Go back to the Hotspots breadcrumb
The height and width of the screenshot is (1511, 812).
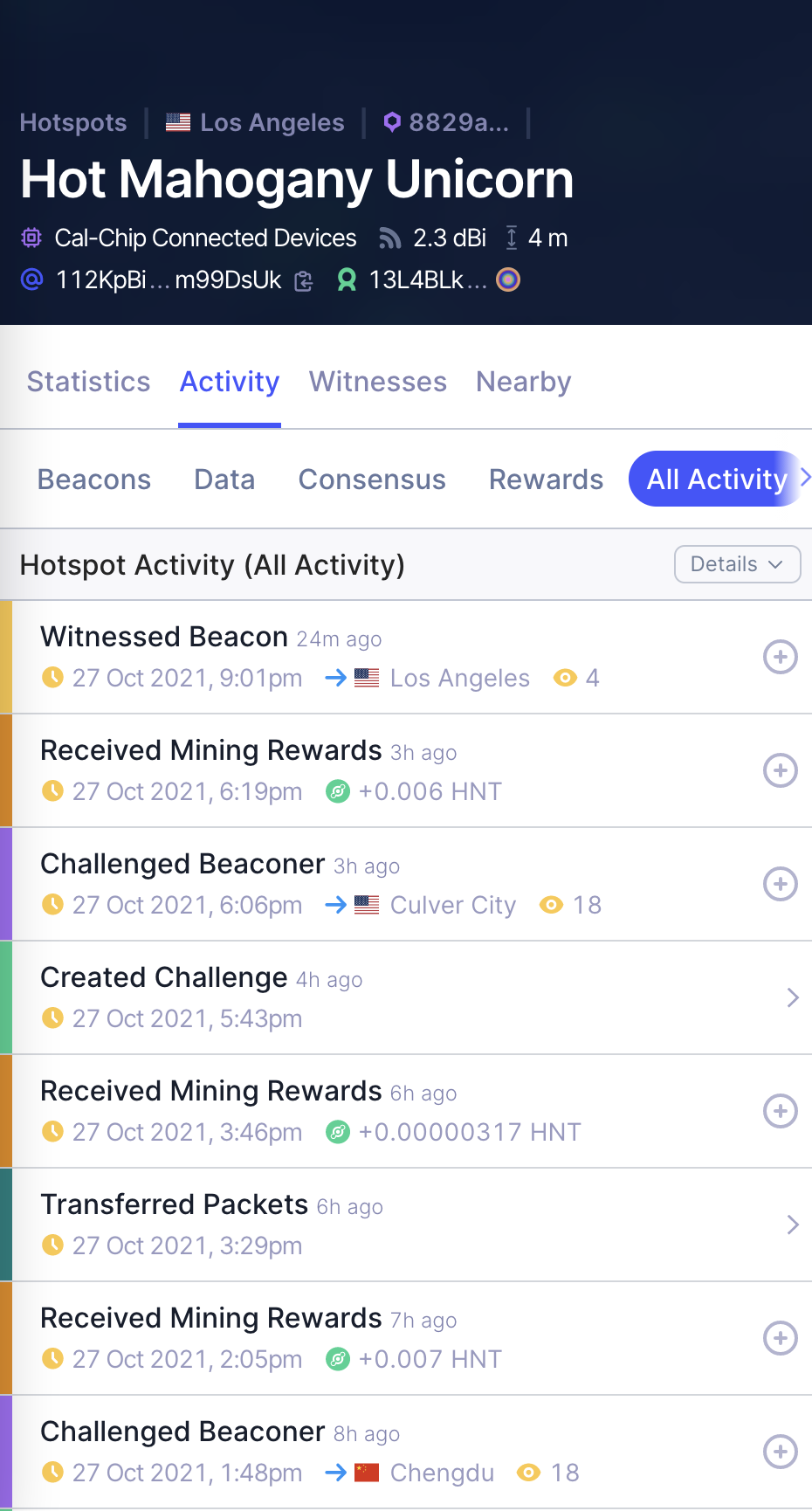[73, 122]
